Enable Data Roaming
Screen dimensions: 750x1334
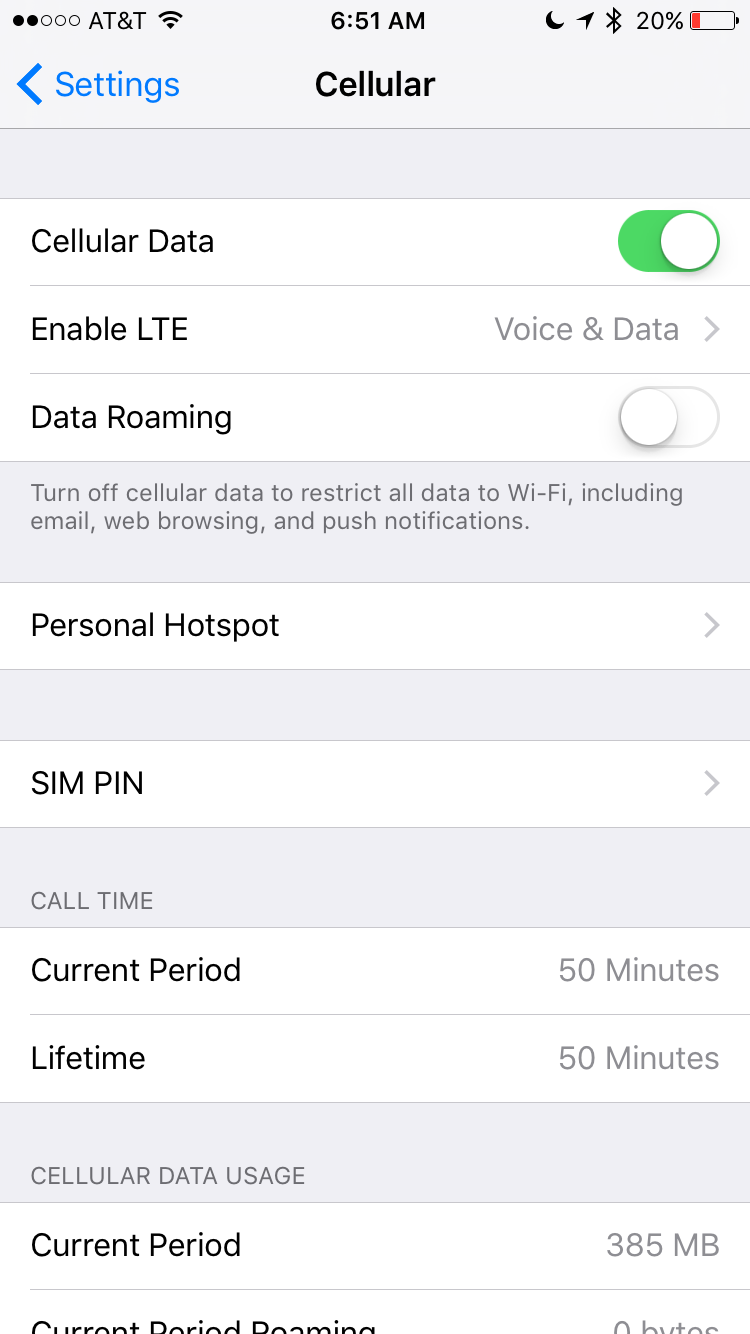tap(668, 417)
